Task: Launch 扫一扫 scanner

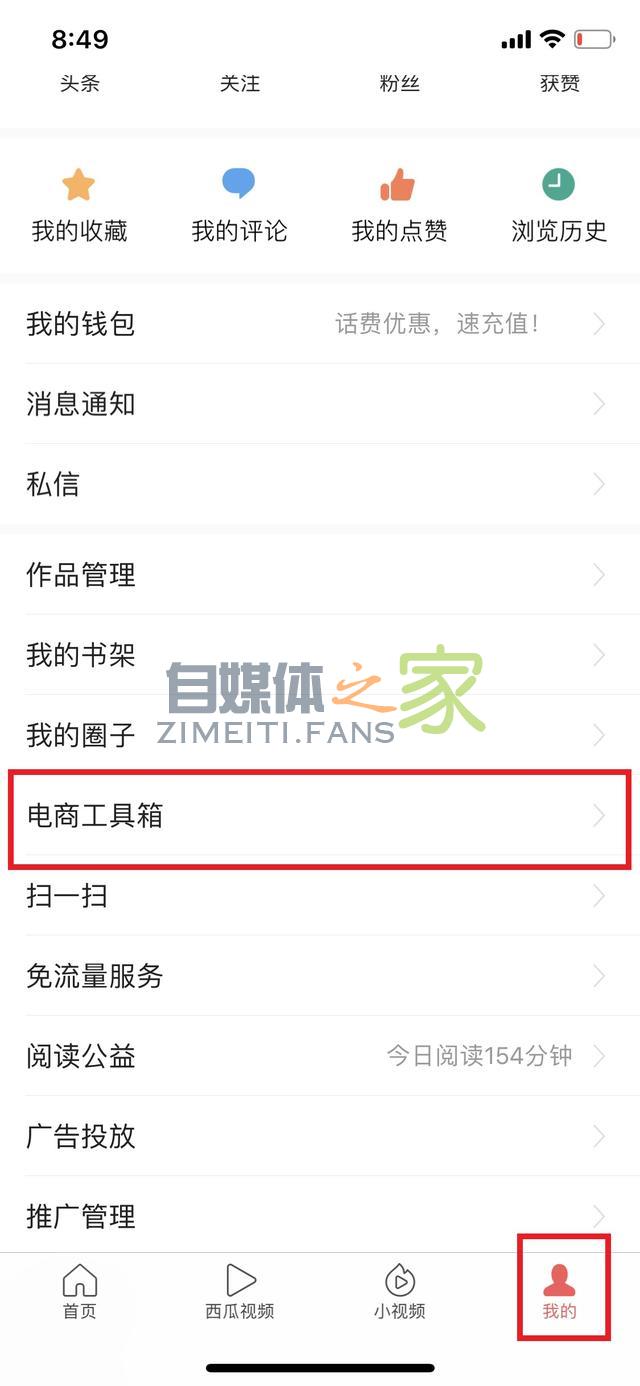Action: pos(320,896)
